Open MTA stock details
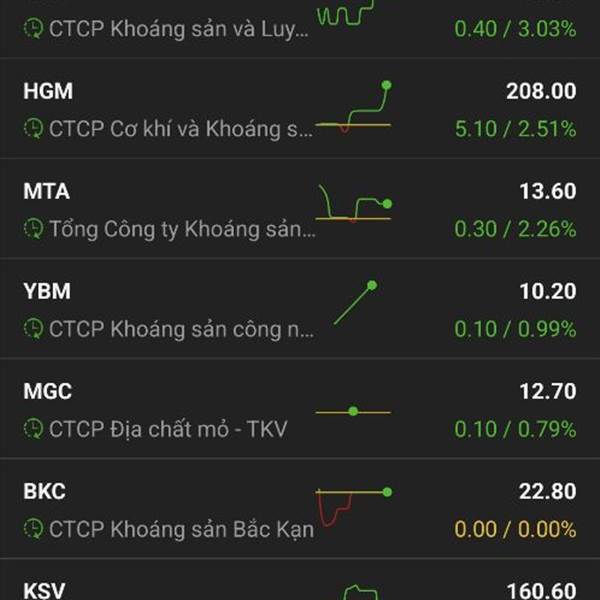The image size is (600, 600). [300, 209]
